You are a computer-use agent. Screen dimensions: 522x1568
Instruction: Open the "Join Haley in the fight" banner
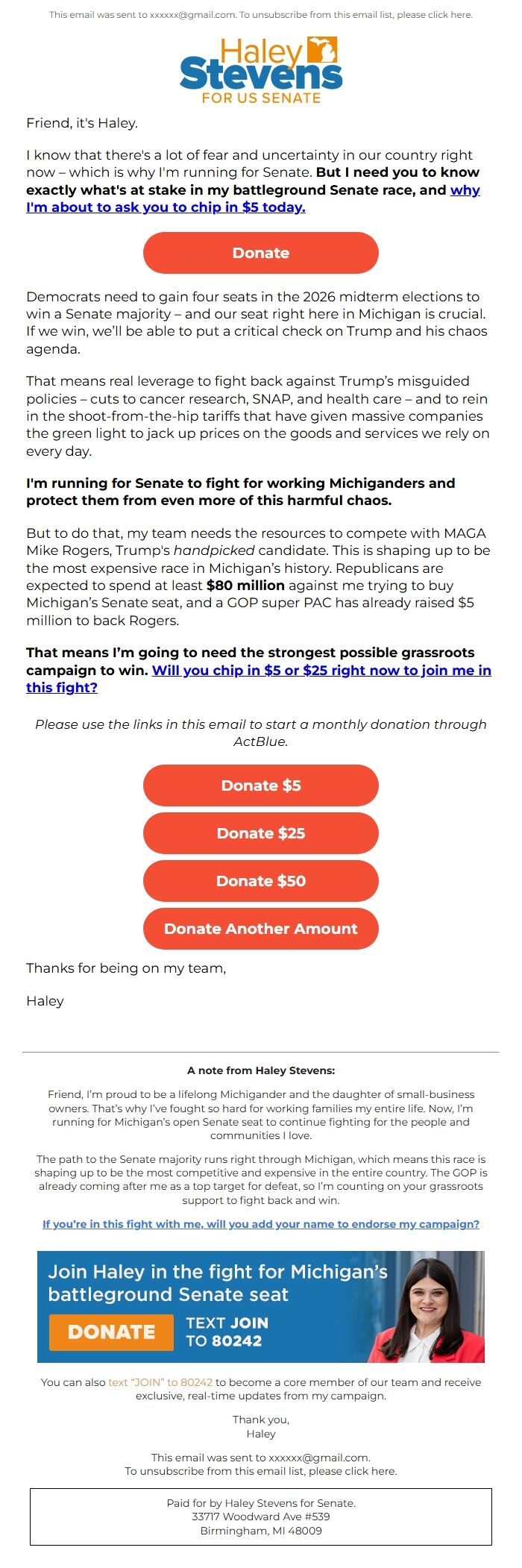[260, 1307]
